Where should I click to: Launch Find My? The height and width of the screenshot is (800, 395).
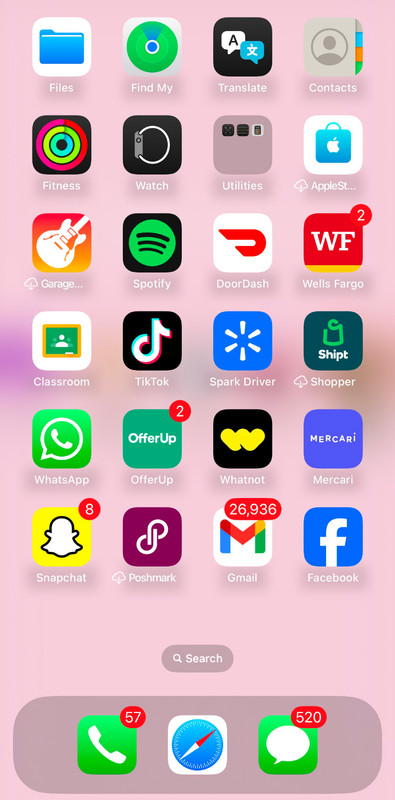point(152,47)
